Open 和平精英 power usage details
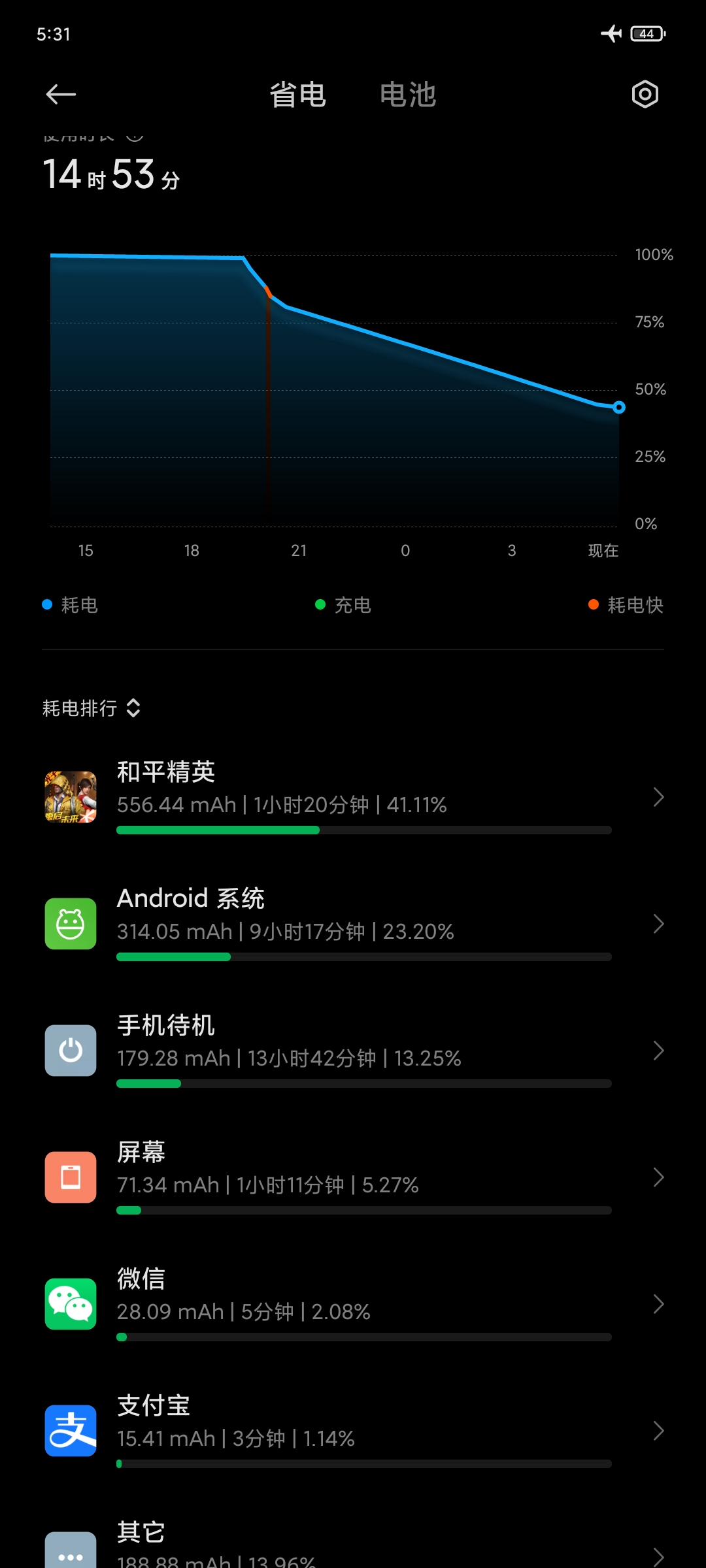The image size is (706, 1568). pos(353,797)
